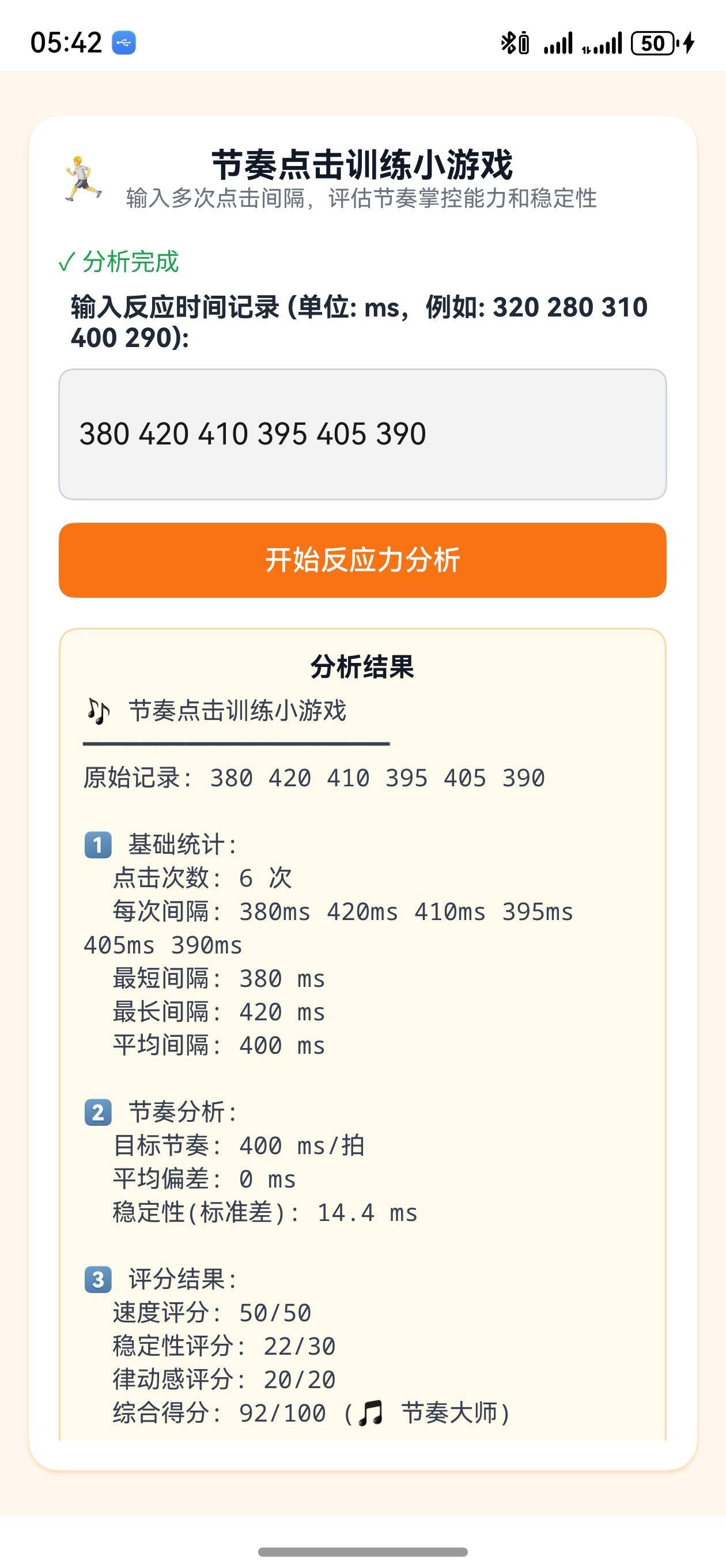Tap the Bluetooth icon in the status bar
The image size is (726, 1568).
510,42
